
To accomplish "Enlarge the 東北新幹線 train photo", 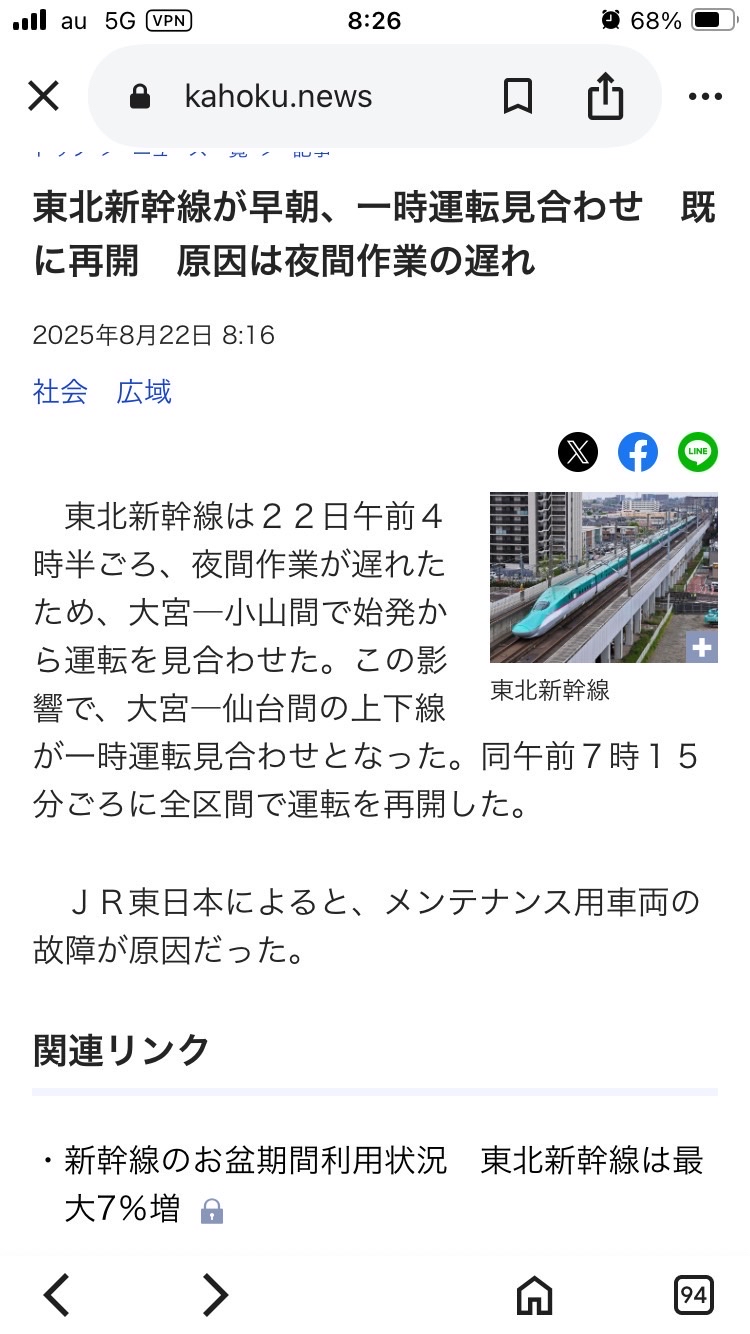I will [603, 577].
